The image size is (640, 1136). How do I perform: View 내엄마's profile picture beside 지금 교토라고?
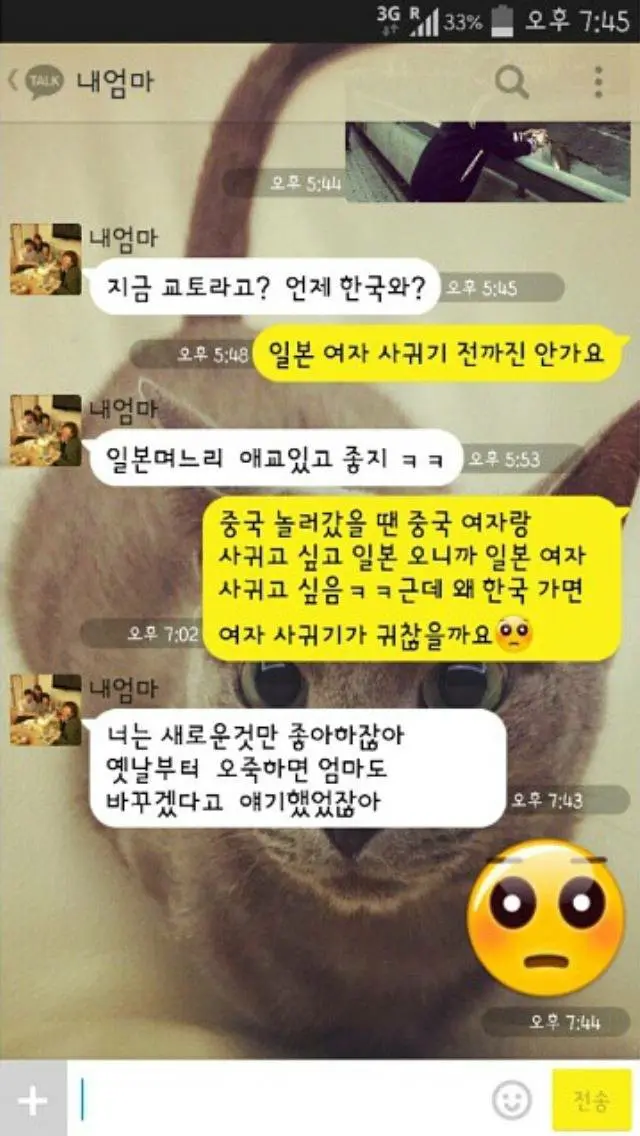tap(45, 260)
